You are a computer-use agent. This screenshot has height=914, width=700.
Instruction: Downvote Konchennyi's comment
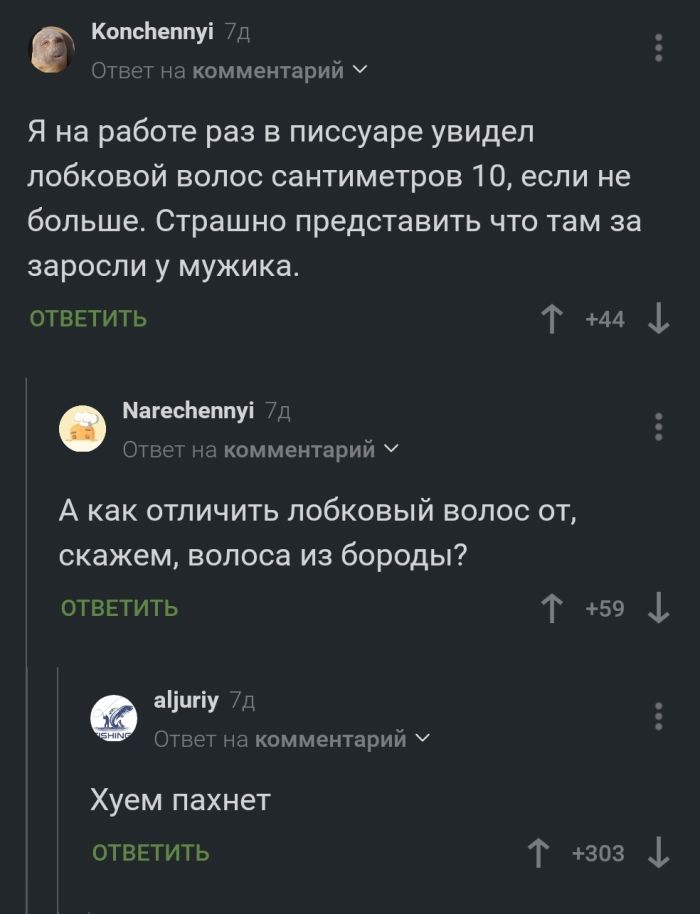[x=658, y=319]
